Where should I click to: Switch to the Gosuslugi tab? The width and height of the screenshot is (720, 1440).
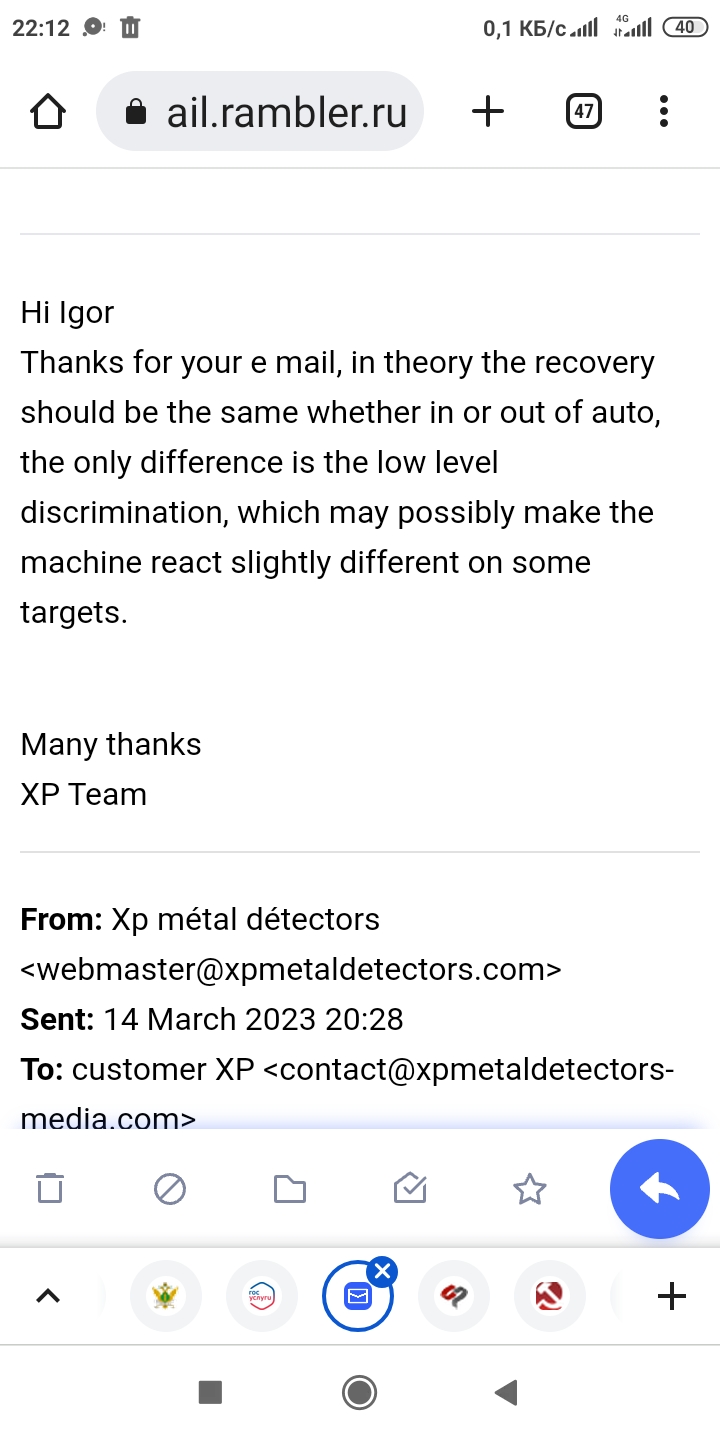tap(262, 1297)
